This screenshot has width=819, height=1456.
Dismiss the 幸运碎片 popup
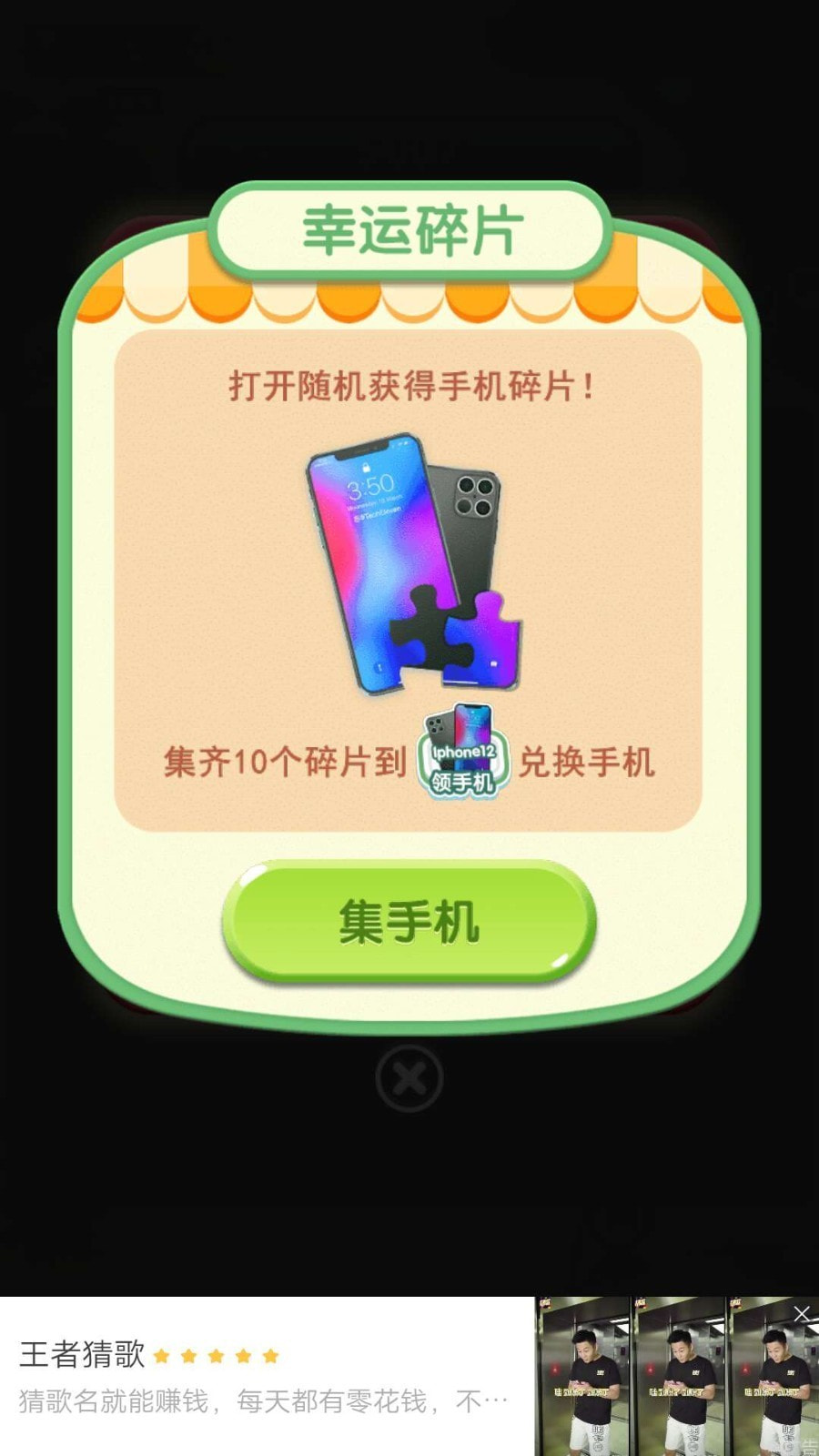pyautogui.click(x=409, y=1078)
